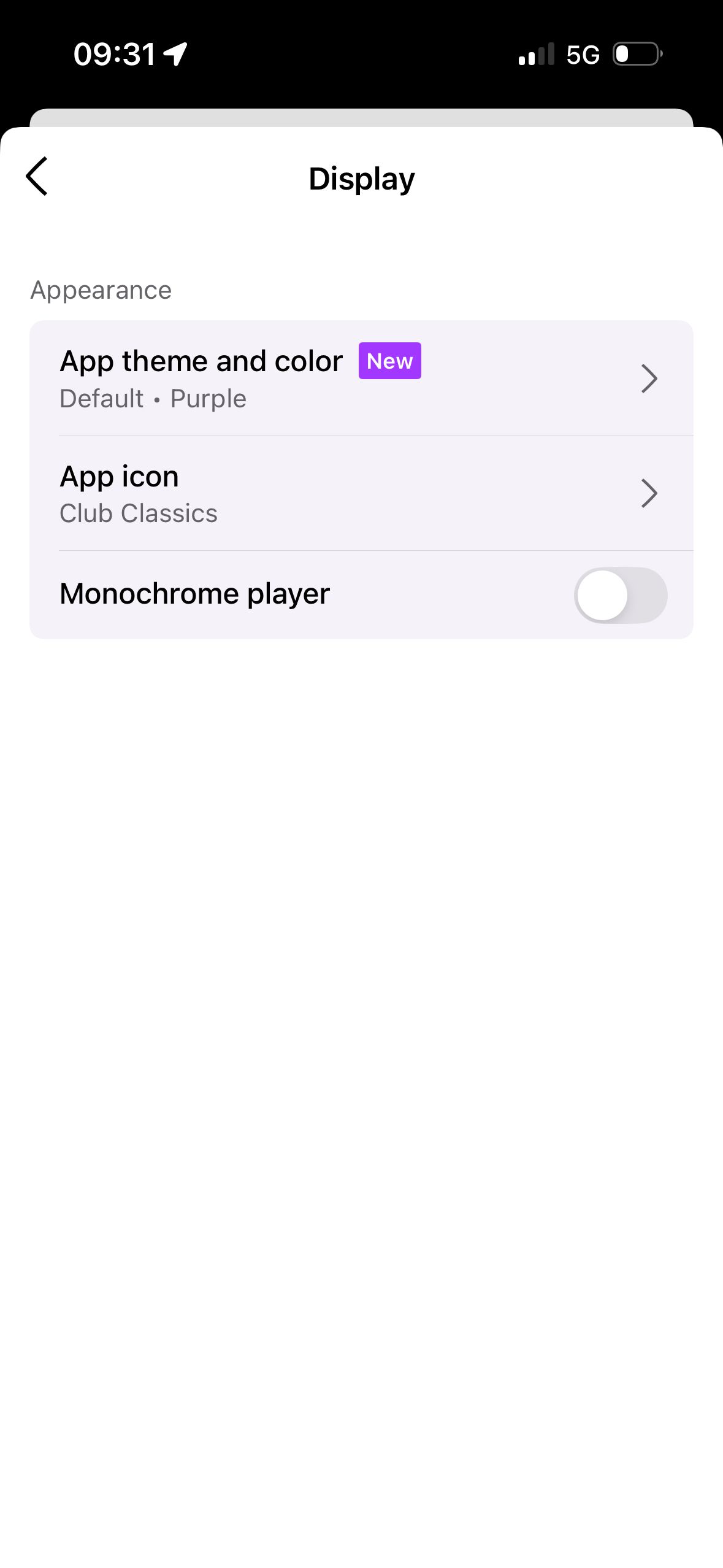Click the 5G network indicator

point(583,54)
